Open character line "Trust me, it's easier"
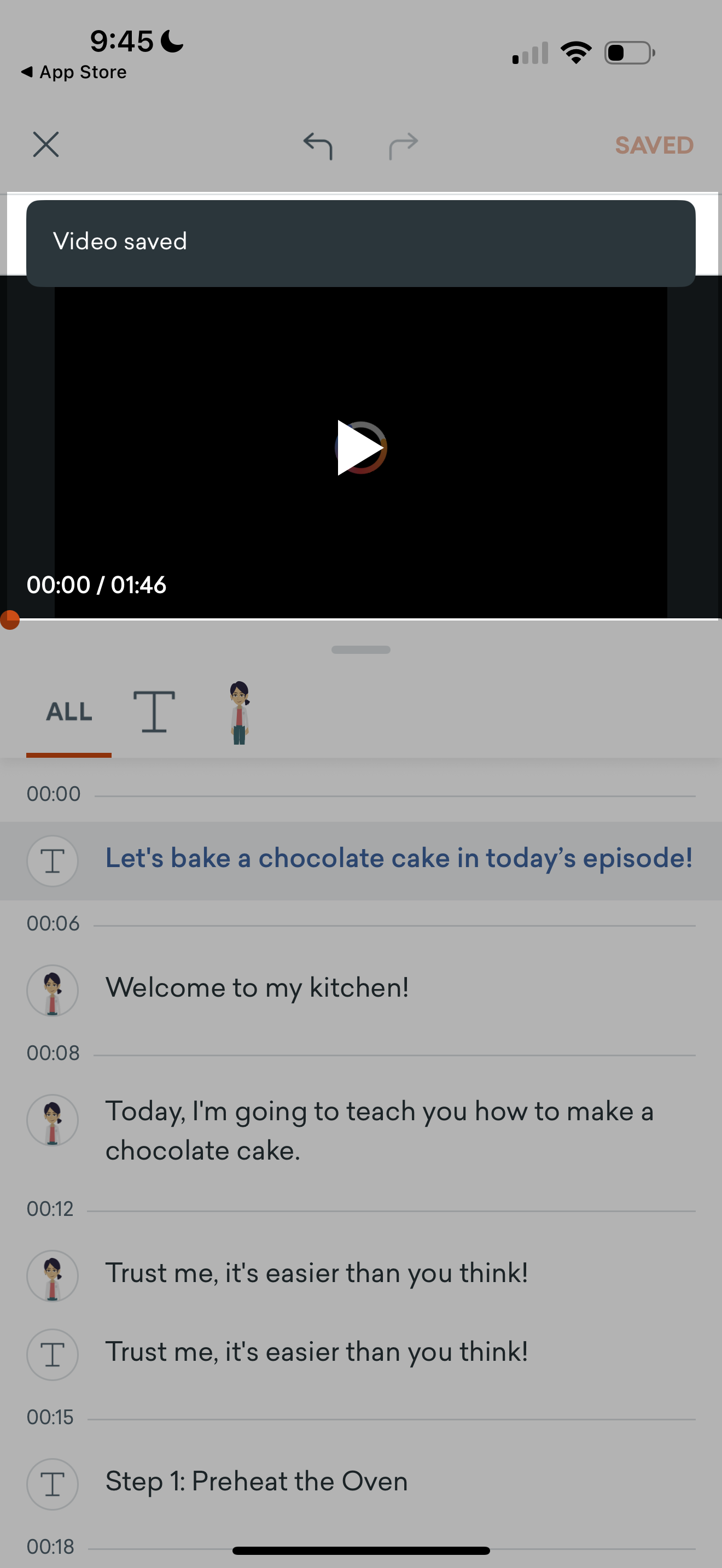 pos(316,1273)
